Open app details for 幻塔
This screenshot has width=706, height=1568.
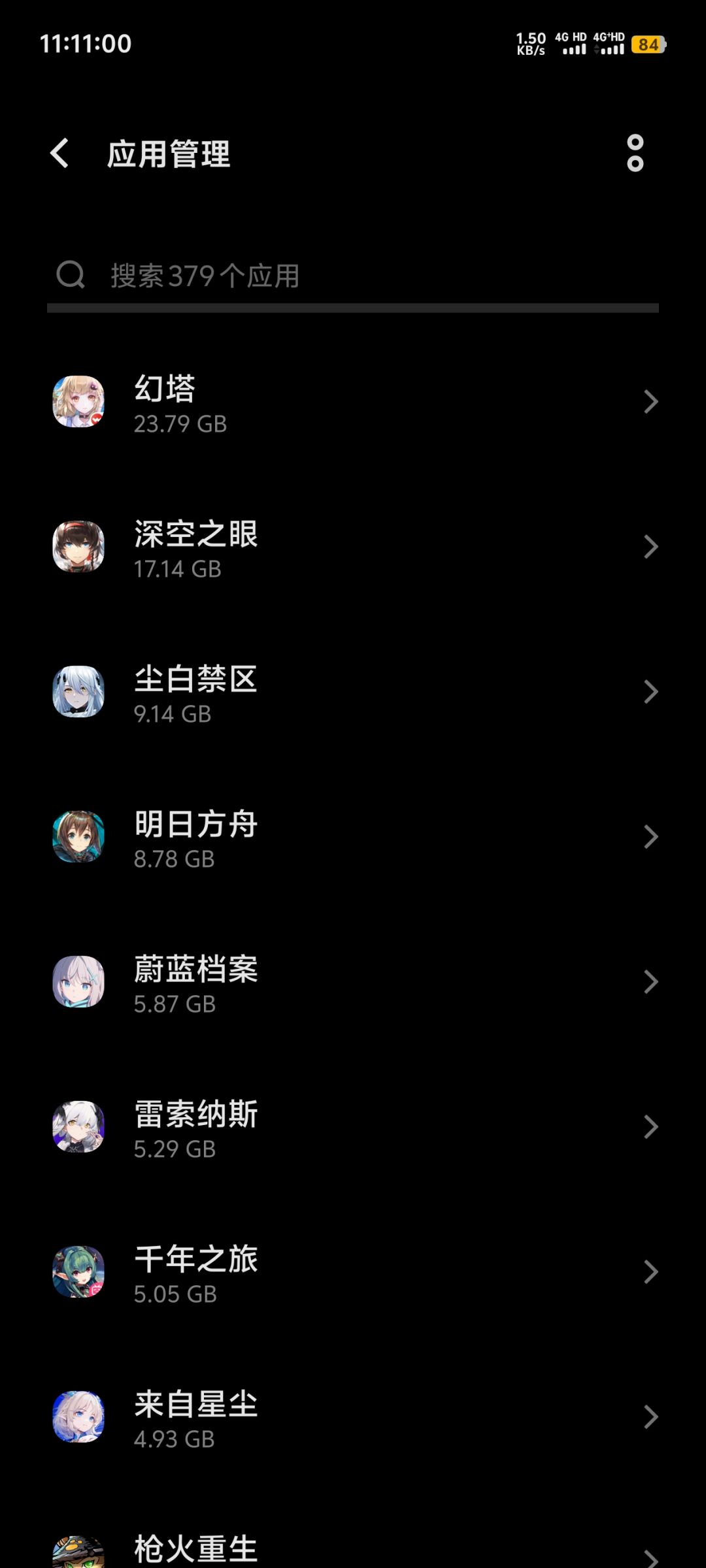pyautogui.click(x=353, y=402)
